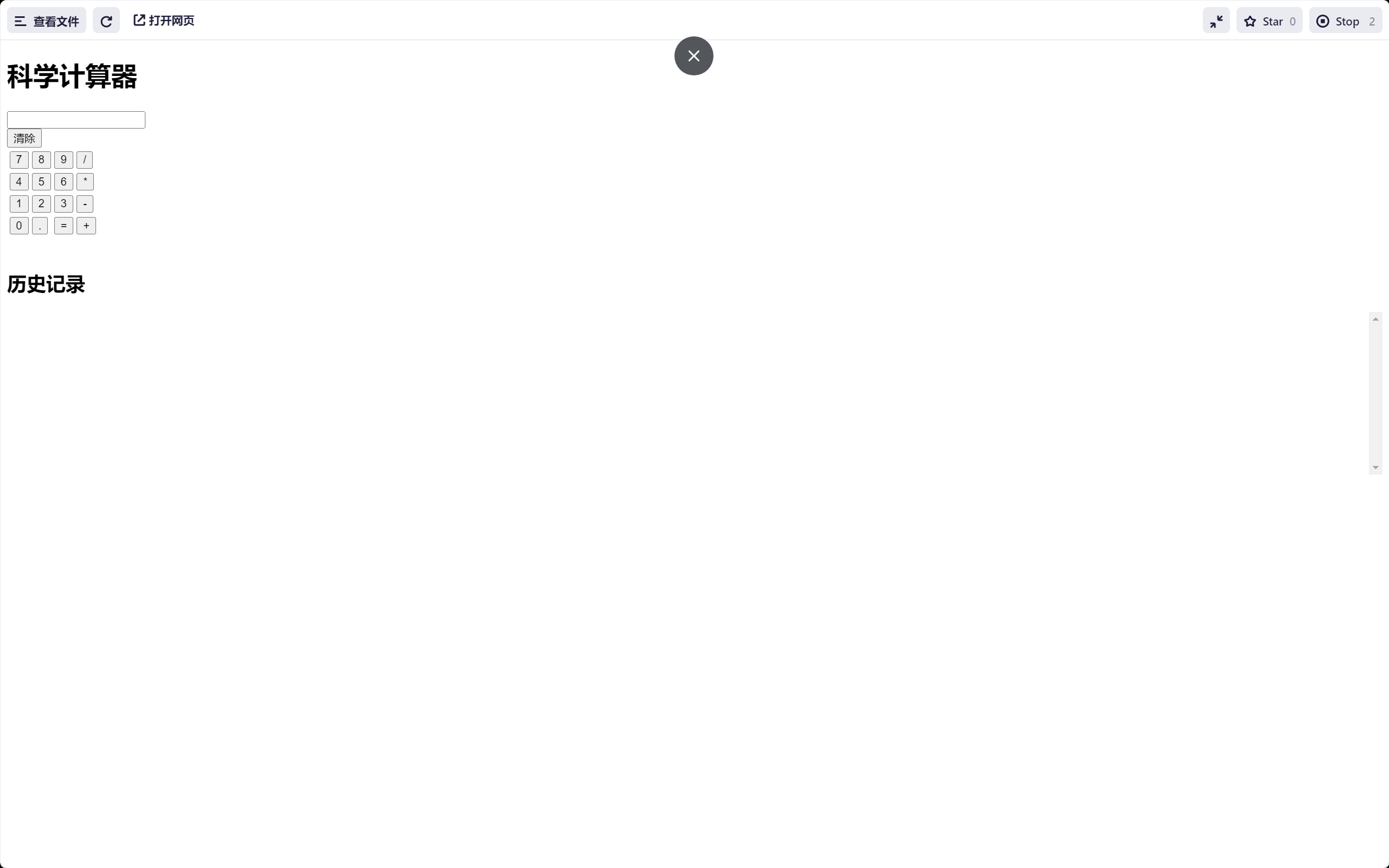This screenshot has width=1389, height=868.
Task: Enter digit 1 on the calculator
Action: [x=19, y=204]
